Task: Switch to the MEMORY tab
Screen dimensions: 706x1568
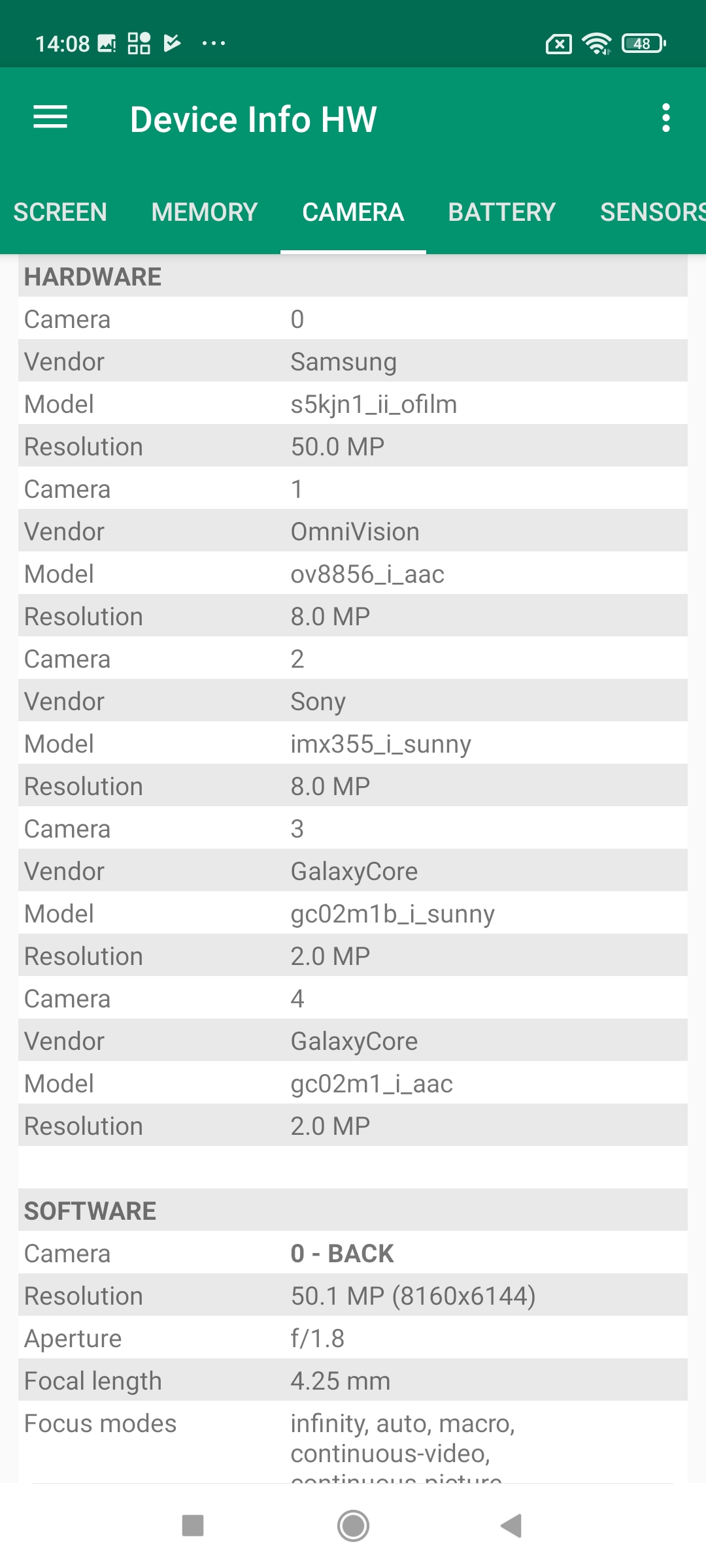Action: click(205, 212)
